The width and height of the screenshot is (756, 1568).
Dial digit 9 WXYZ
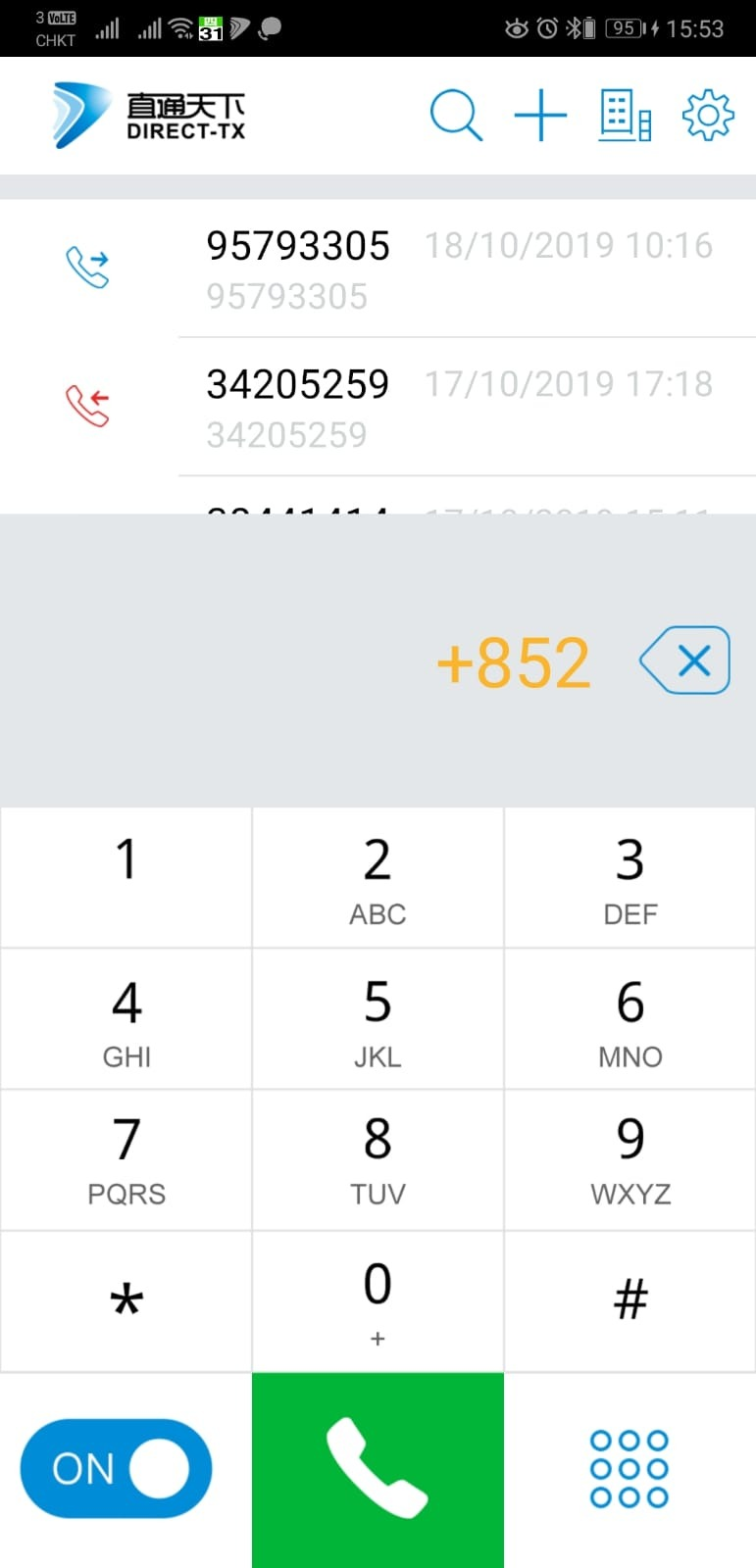click(630, 1160)
